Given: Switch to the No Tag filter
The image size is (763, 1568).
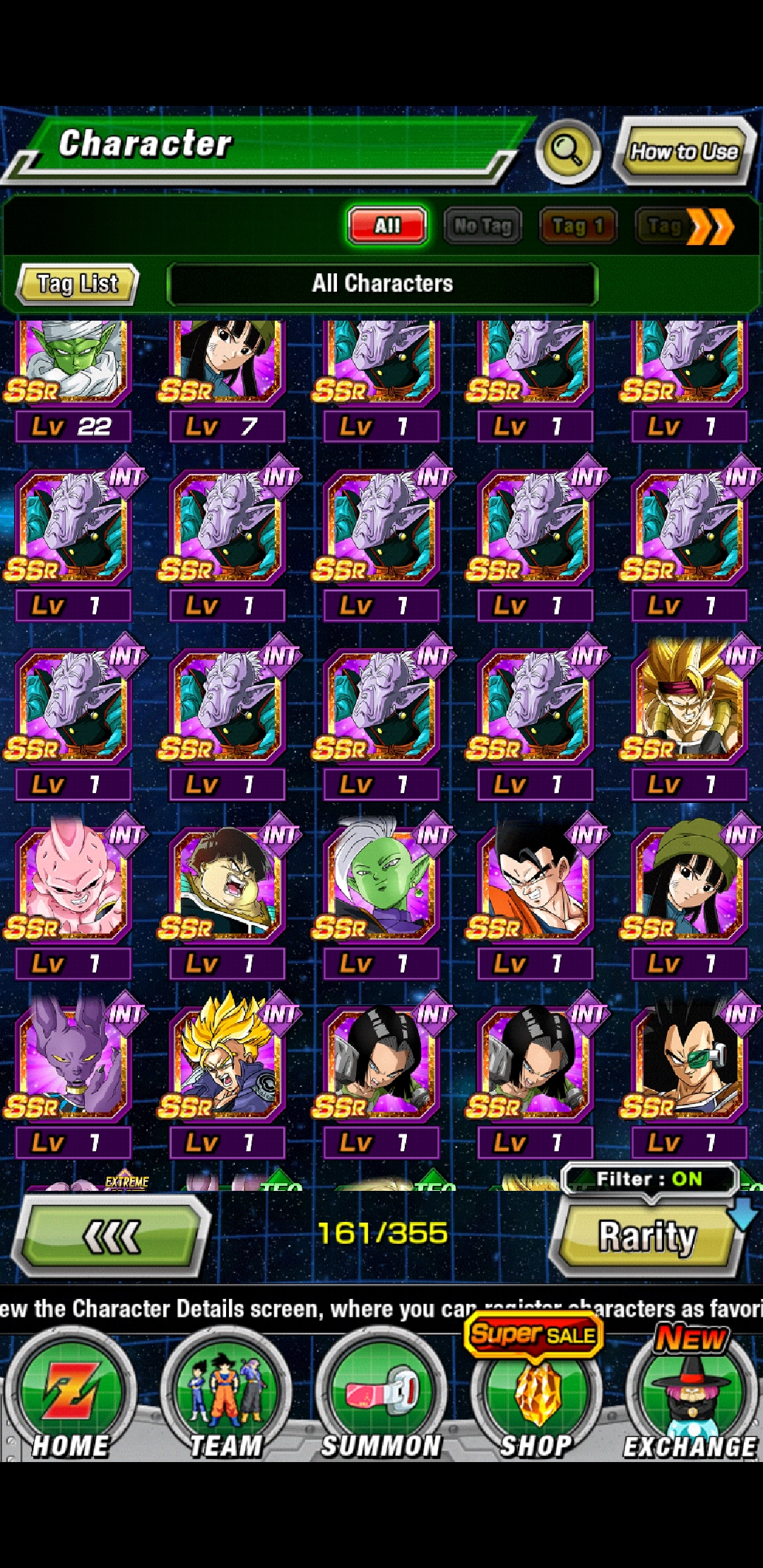Looking at the screenshot, I should (483, 226).
